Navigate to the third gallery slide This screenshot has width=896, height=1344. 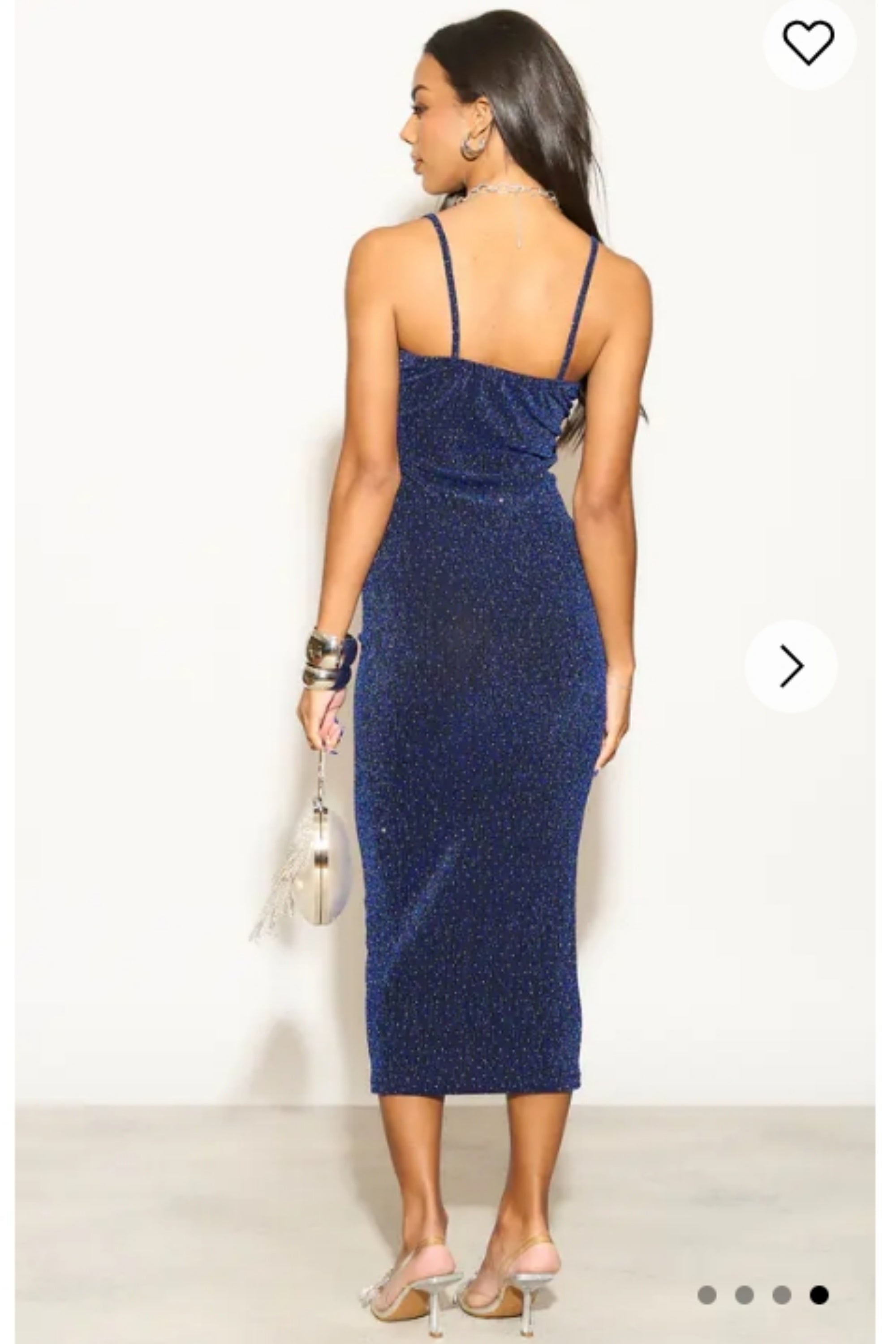(781, 1296)
